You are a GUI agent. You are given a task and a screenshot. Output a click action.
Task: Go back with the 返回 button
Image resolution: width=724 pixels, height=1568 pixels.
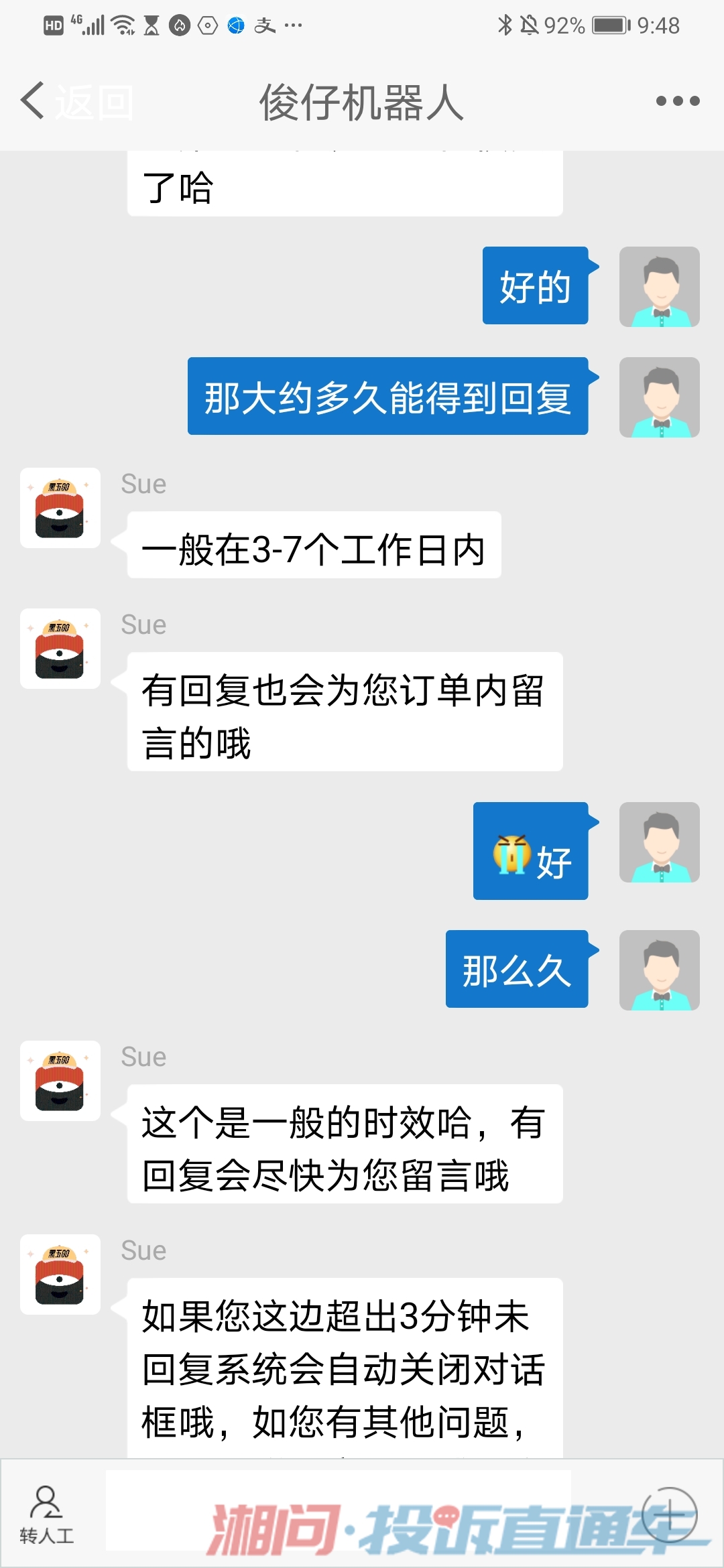coord(76,102)
